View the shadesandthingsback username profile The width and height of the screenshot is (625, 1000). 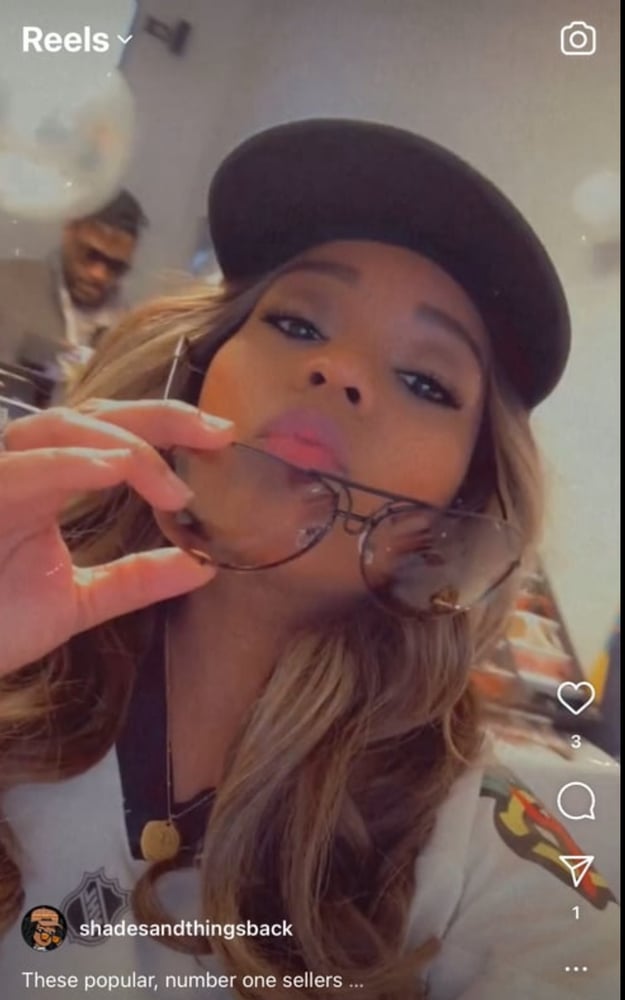click(186, 929)
